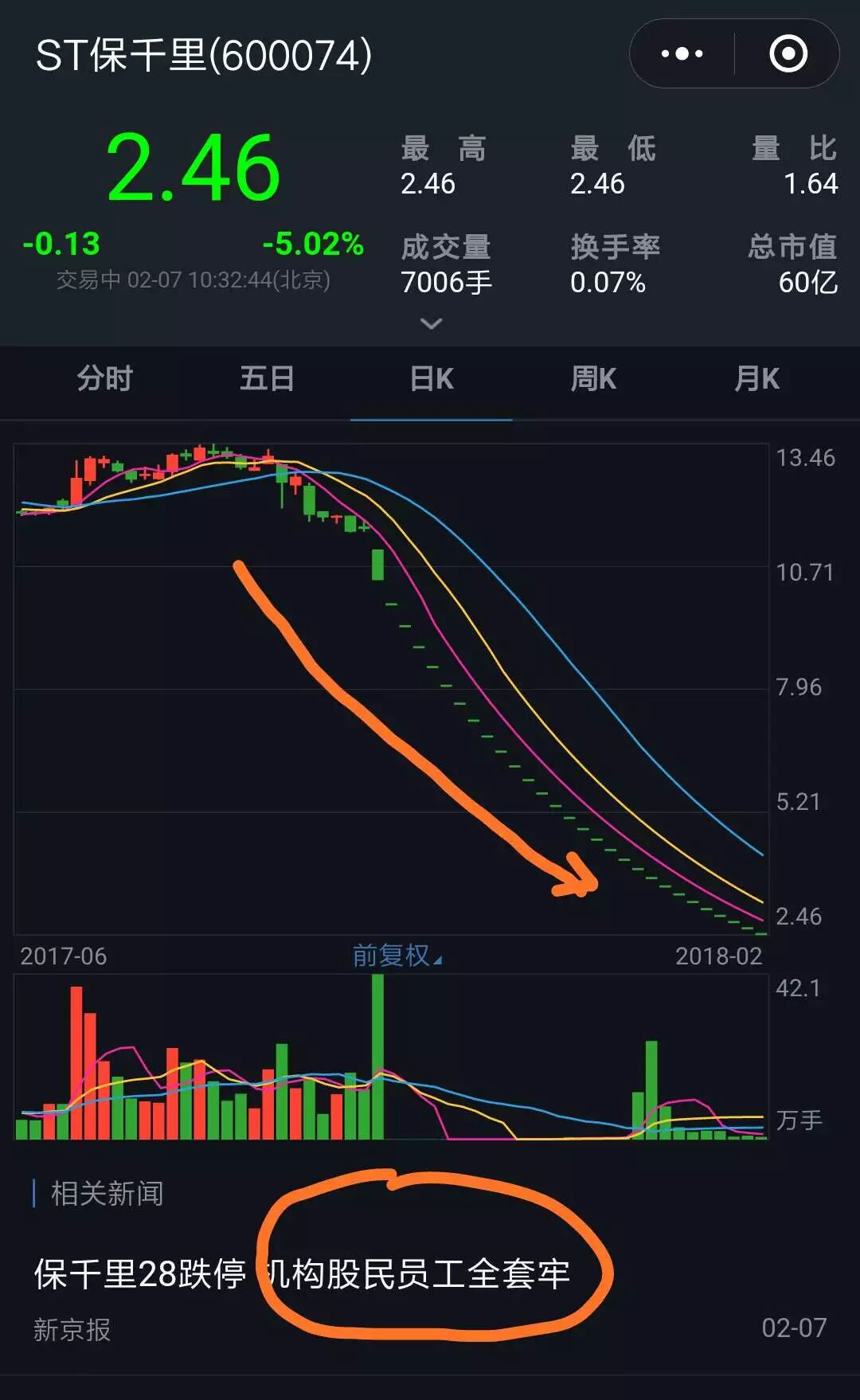Switch to the 周K chart tab
The width and height of the screenshot is (860, 1400).
pos(594,379)
